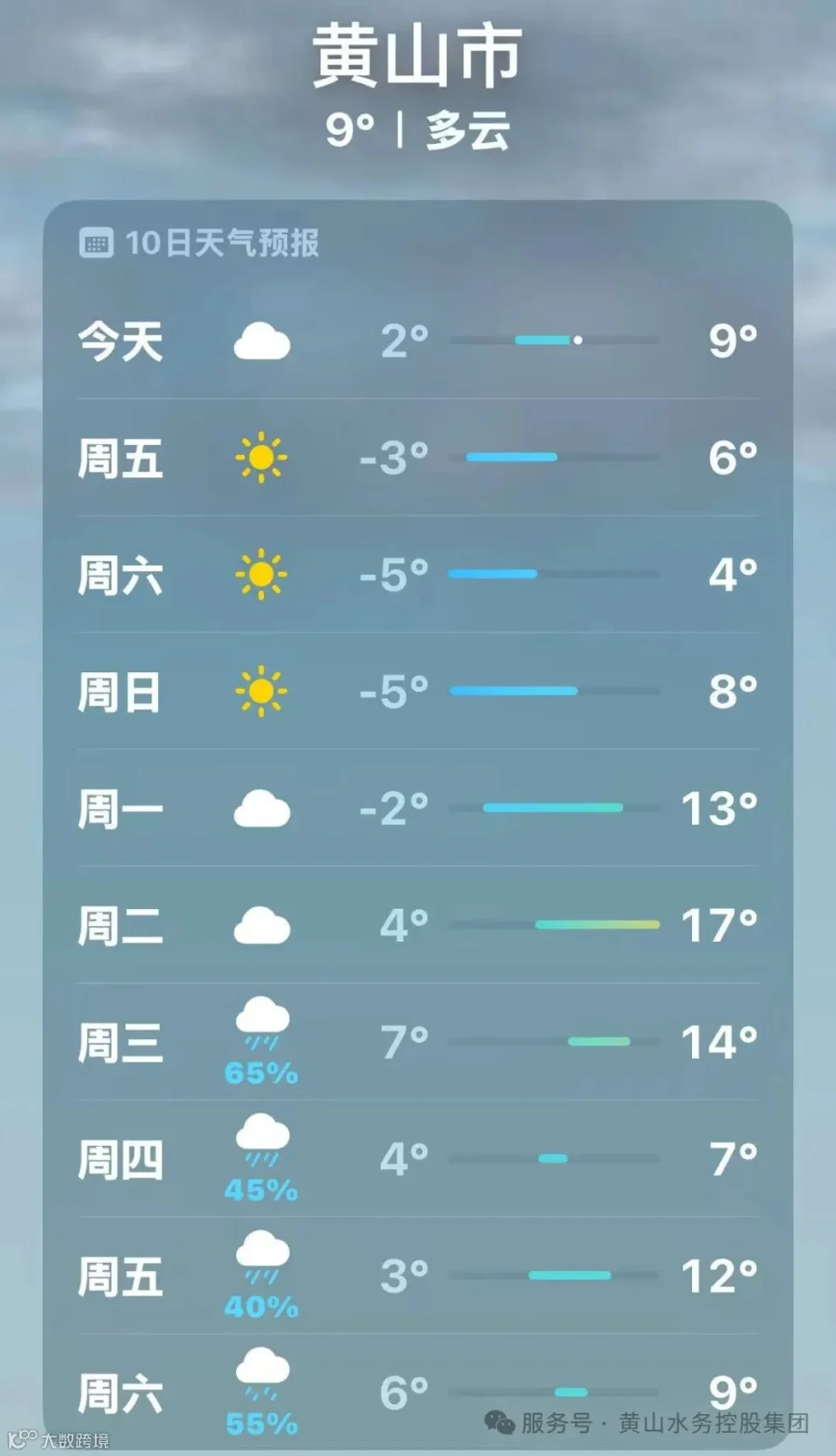Open the 周一 cloudy forecast row
The width and height of the screenshot is (836, 1456).
point(418,809)
